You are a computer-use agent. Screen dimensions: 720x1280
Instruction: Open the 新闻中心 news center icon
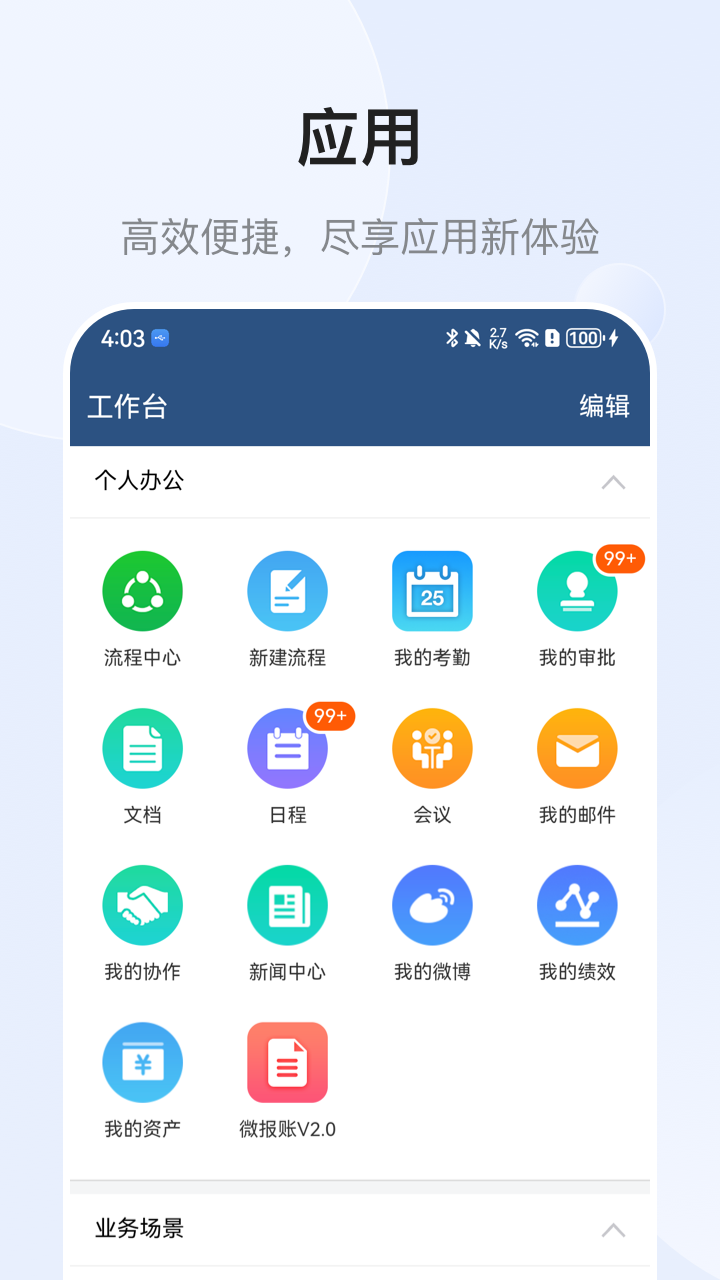click(x=288, y=904)
